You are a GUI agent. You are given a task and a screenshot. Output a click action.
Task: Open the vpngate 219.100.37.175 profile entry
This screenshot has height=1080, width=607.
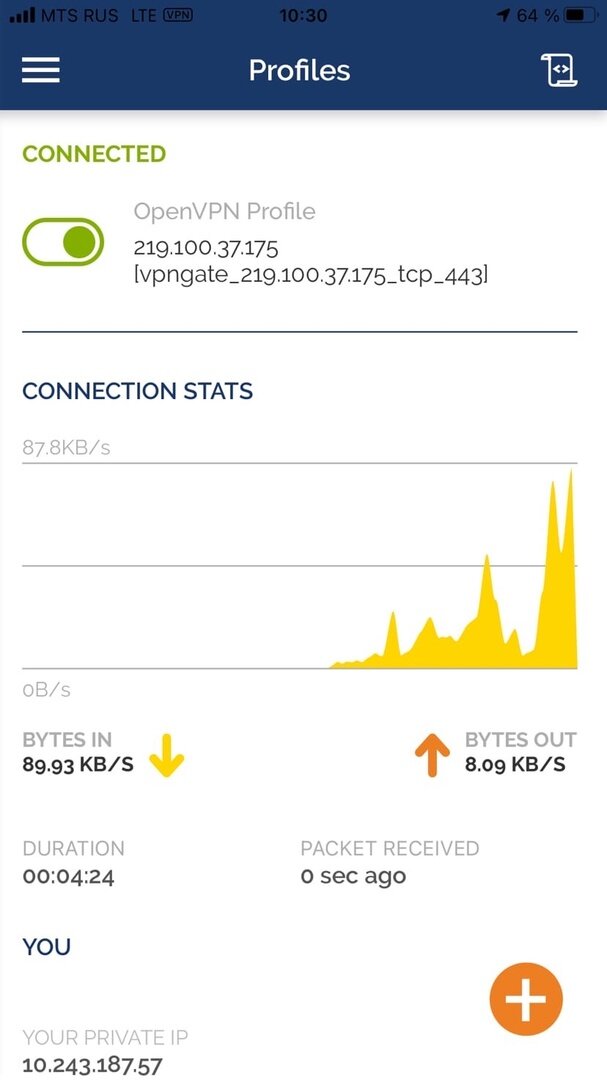coord(310,245)
